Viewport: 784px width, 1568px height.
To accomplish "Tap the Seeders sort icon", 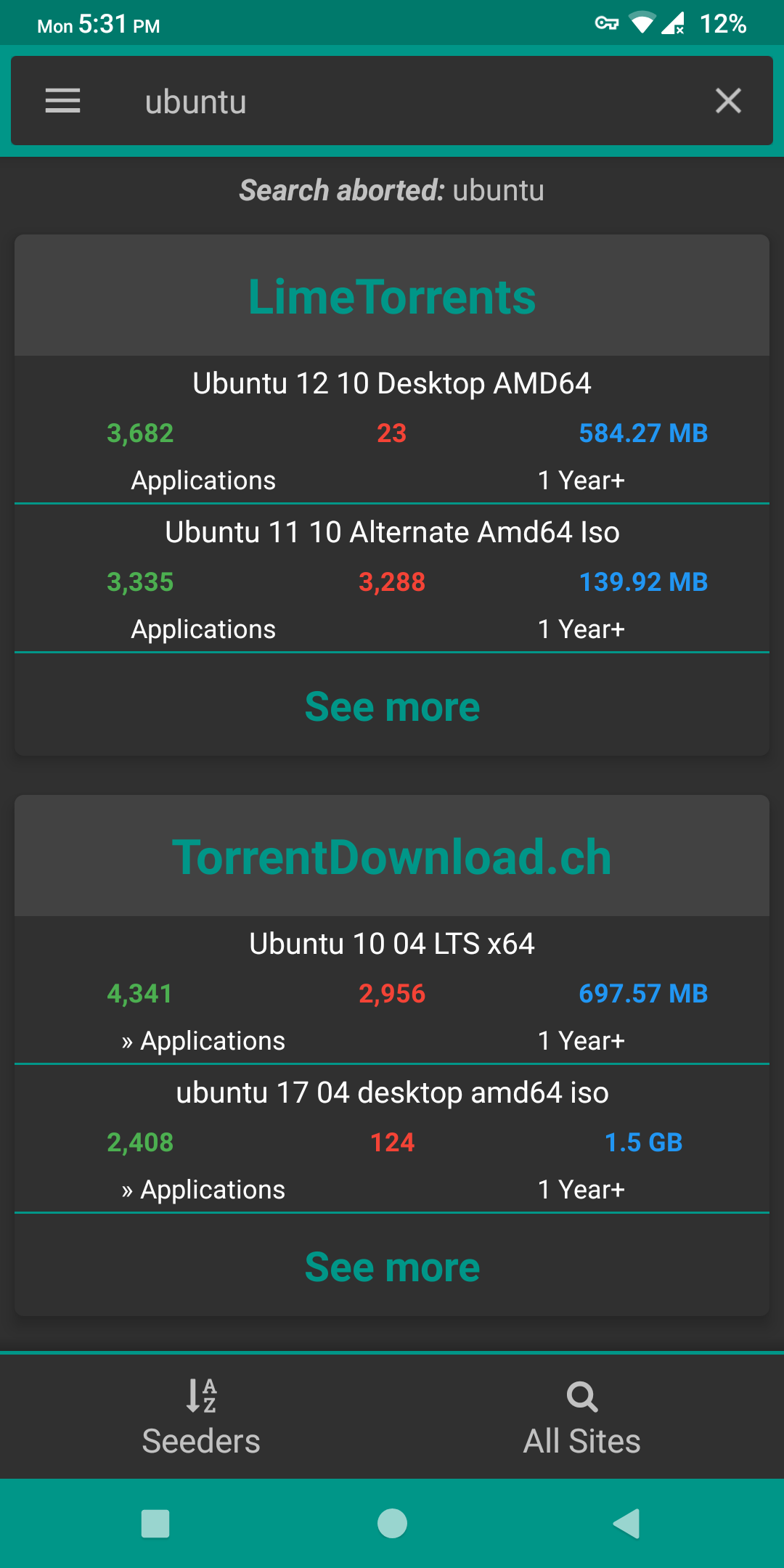I will coord(200,1397).
